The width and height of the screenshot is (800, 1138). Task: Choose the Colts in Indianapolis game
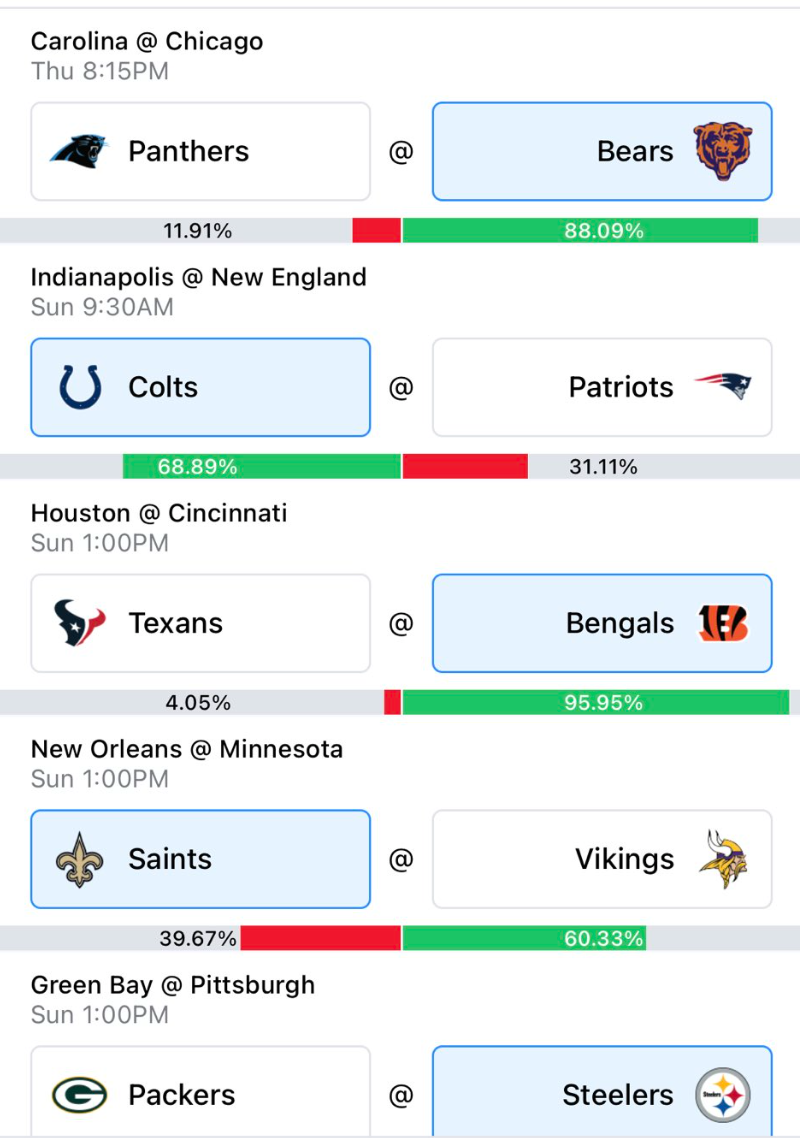point(200,388)
